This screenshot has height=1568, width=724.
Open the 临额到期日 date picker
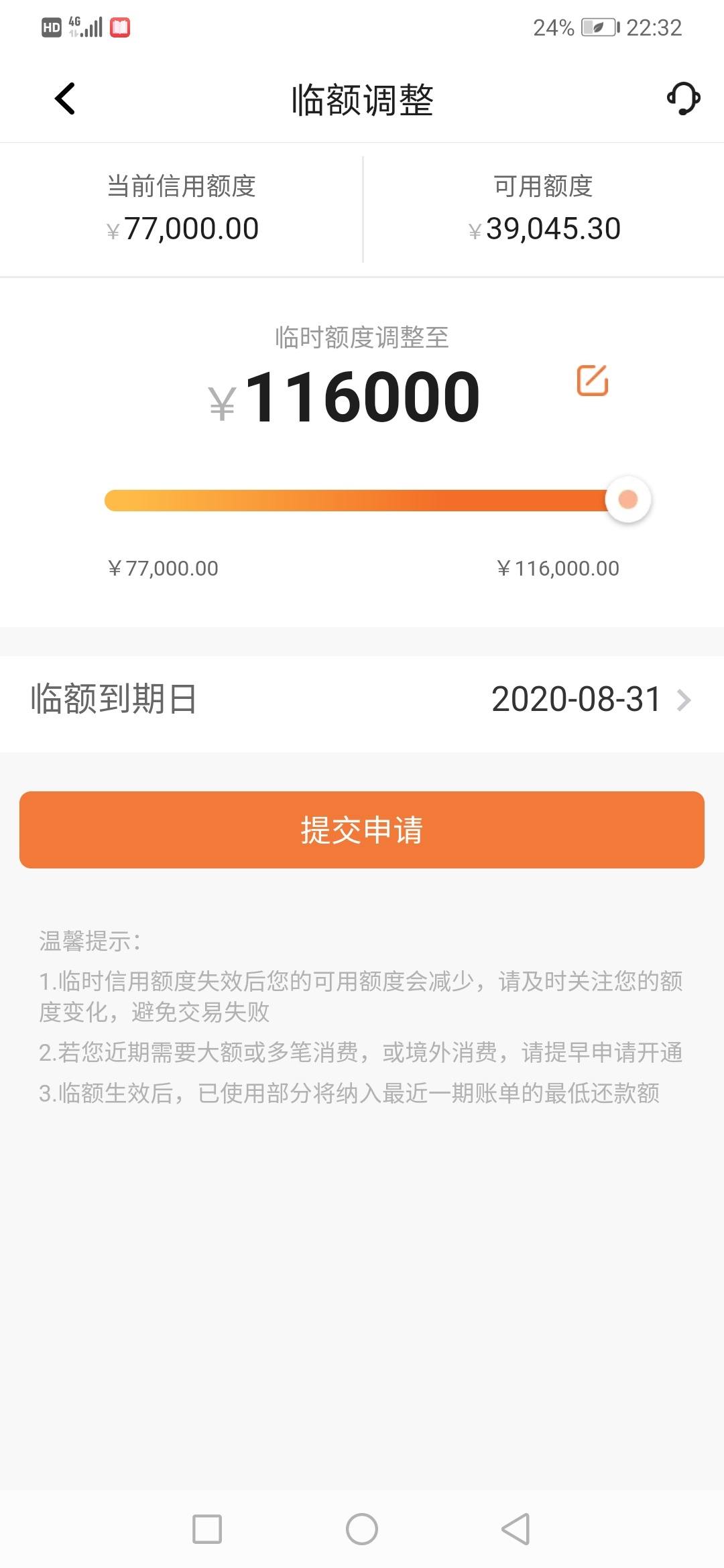point(362,700)
